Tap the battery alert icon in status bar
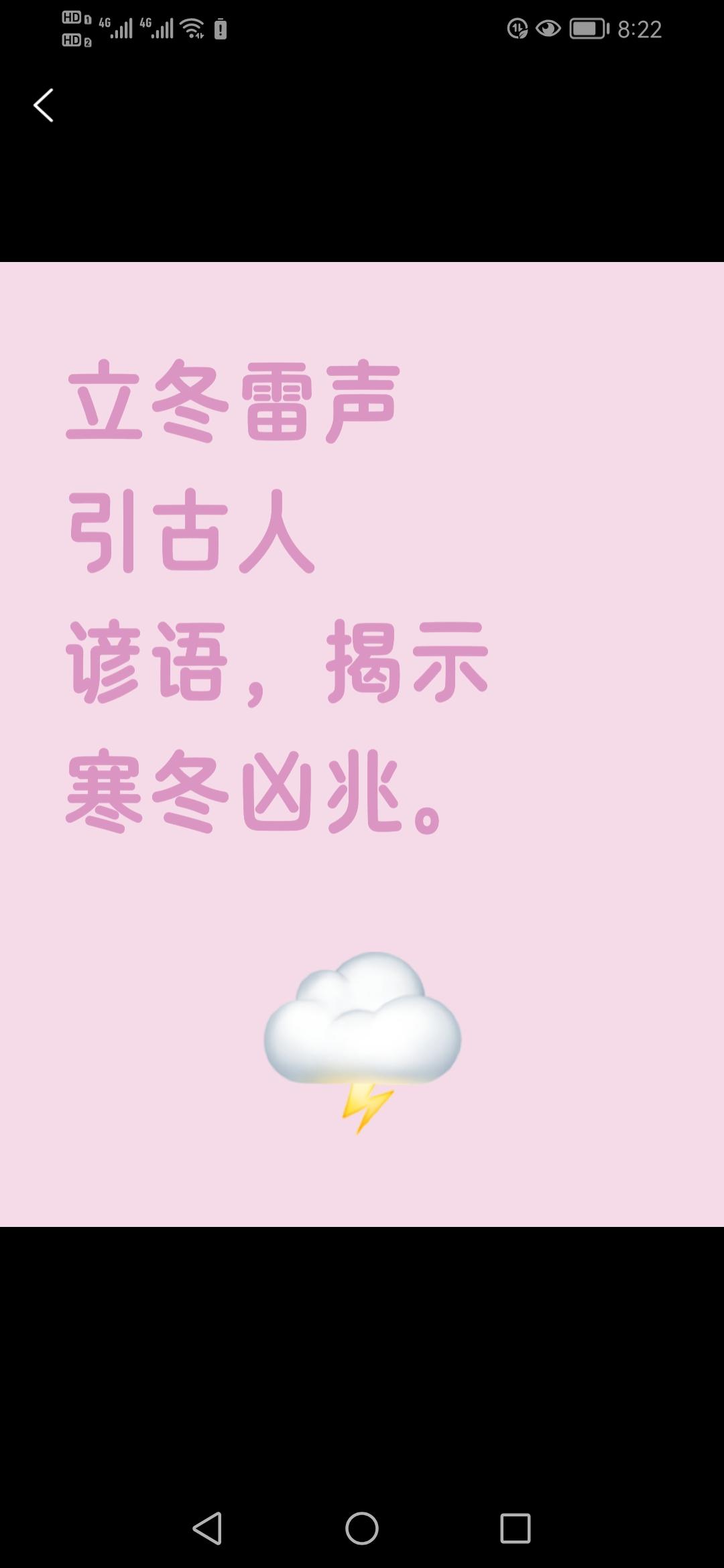Image resolution: width=724 pixels, height=1568 pixels. pyautogui.click(x=221, y=28)
